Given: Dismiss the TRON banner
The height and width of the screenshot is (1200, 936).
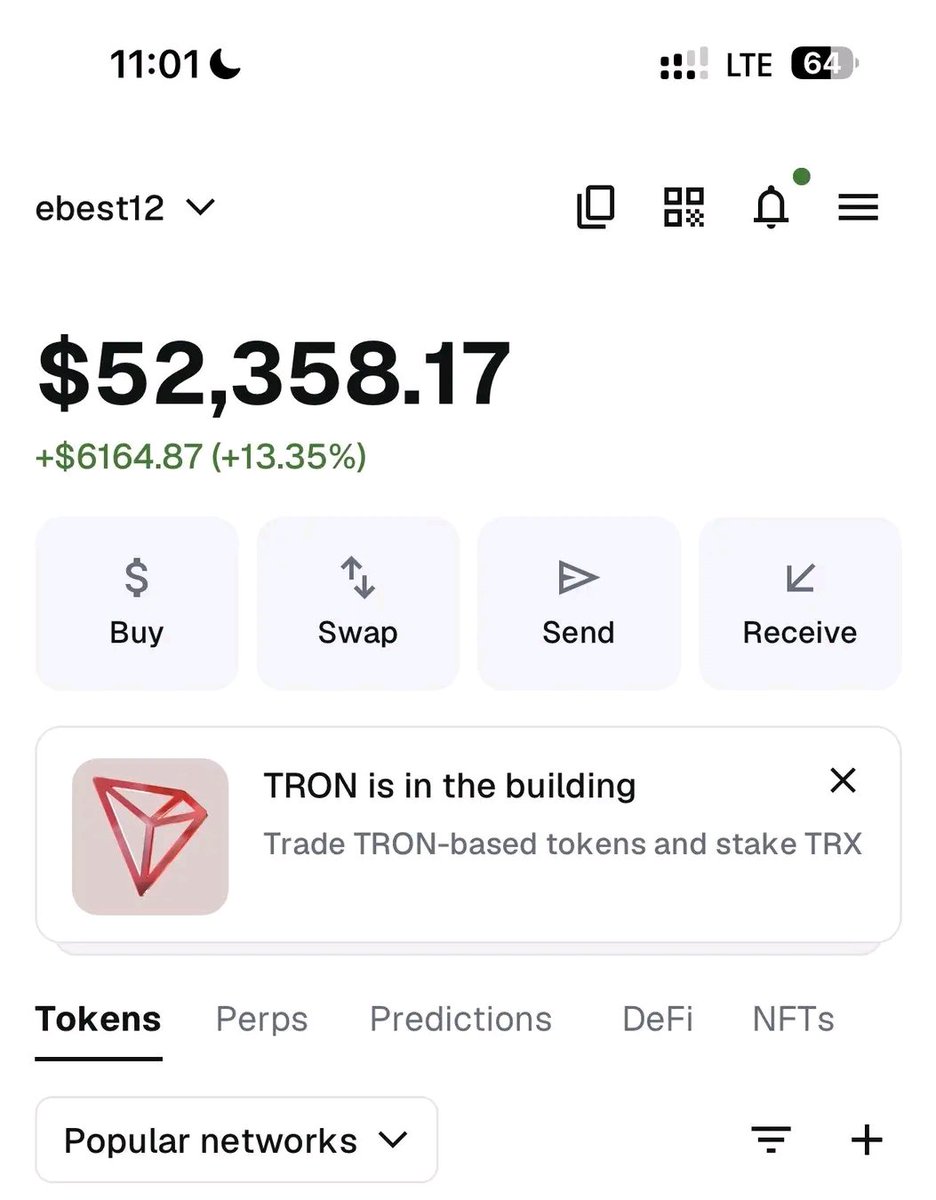Looking at the screenshot, I should coord(843,781).
